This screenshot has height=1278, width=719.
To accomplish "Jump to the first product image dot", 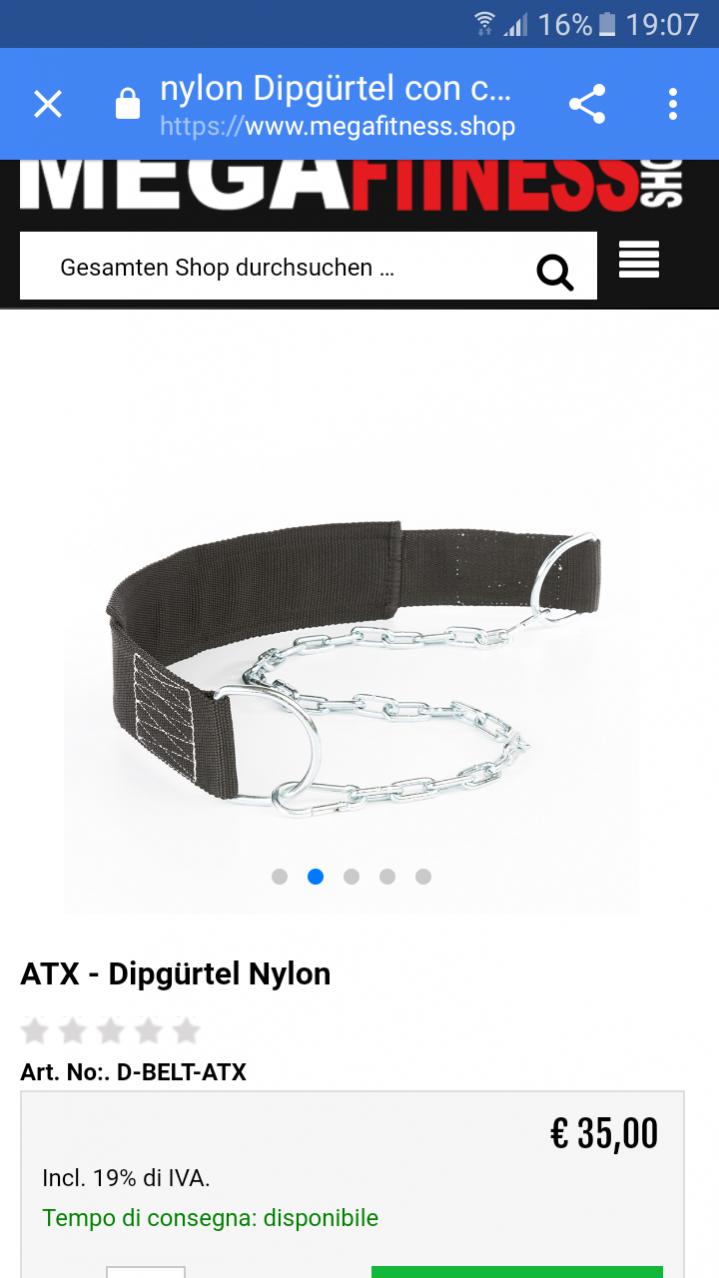I will click(x=280, y=877).
